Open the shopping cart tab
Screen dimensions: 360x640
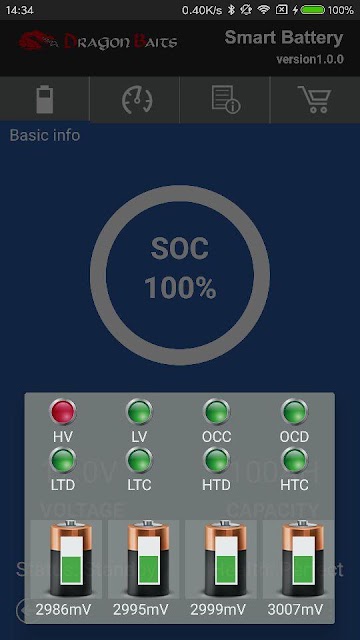(x=315, y=100)
